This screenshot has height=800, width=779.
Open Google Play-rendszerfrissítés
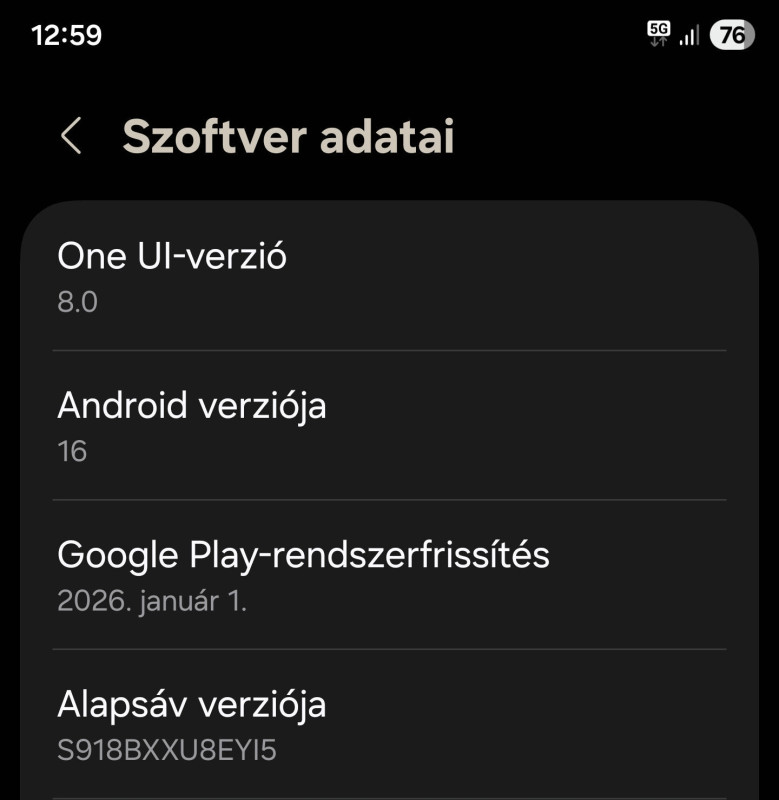(x=389, y=575)
